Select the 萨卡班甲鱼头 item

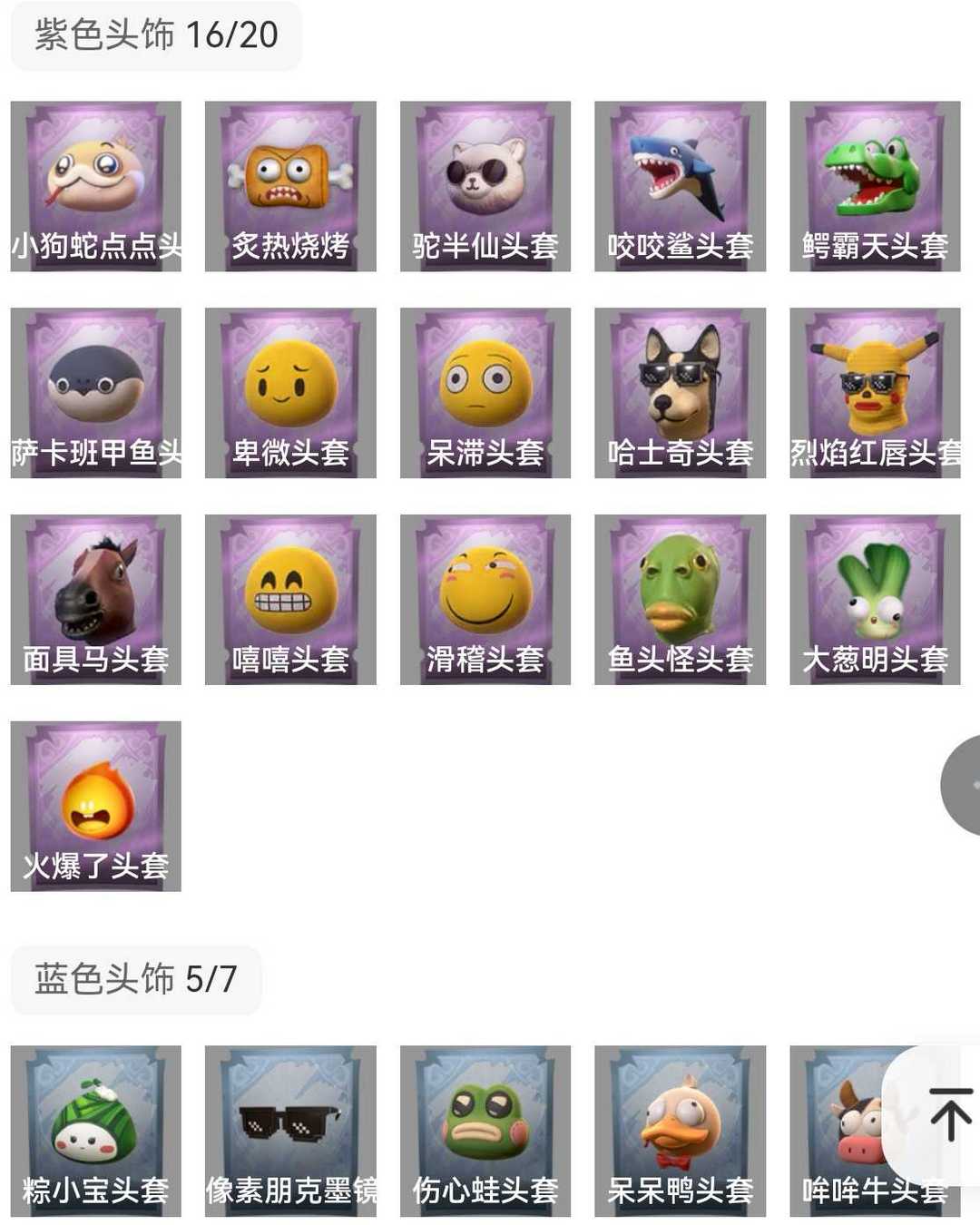point(96,393)
